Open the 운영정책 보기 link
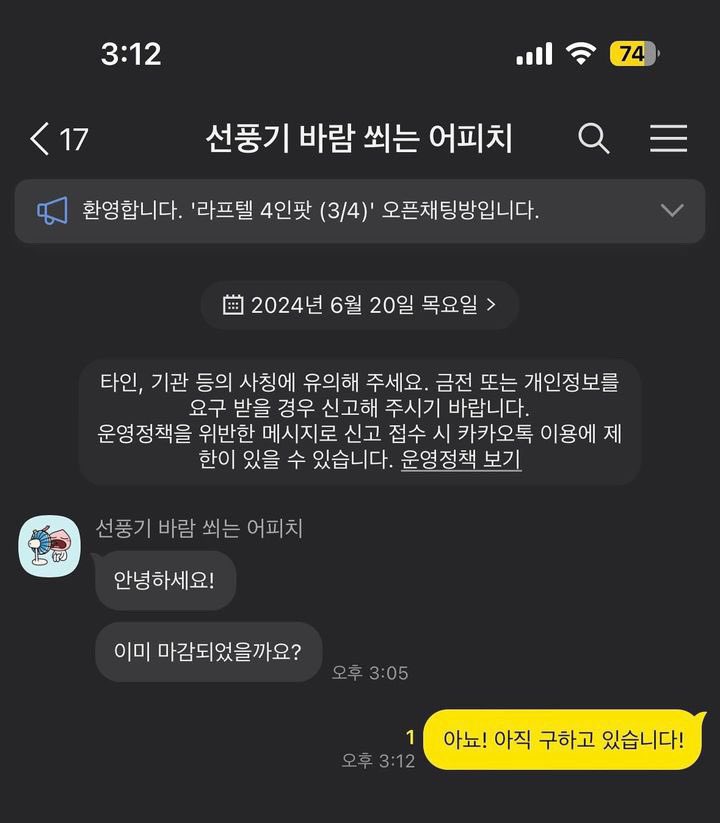This screenshot has height=823, width=720. pyautogui.click(x=461, y=460)
